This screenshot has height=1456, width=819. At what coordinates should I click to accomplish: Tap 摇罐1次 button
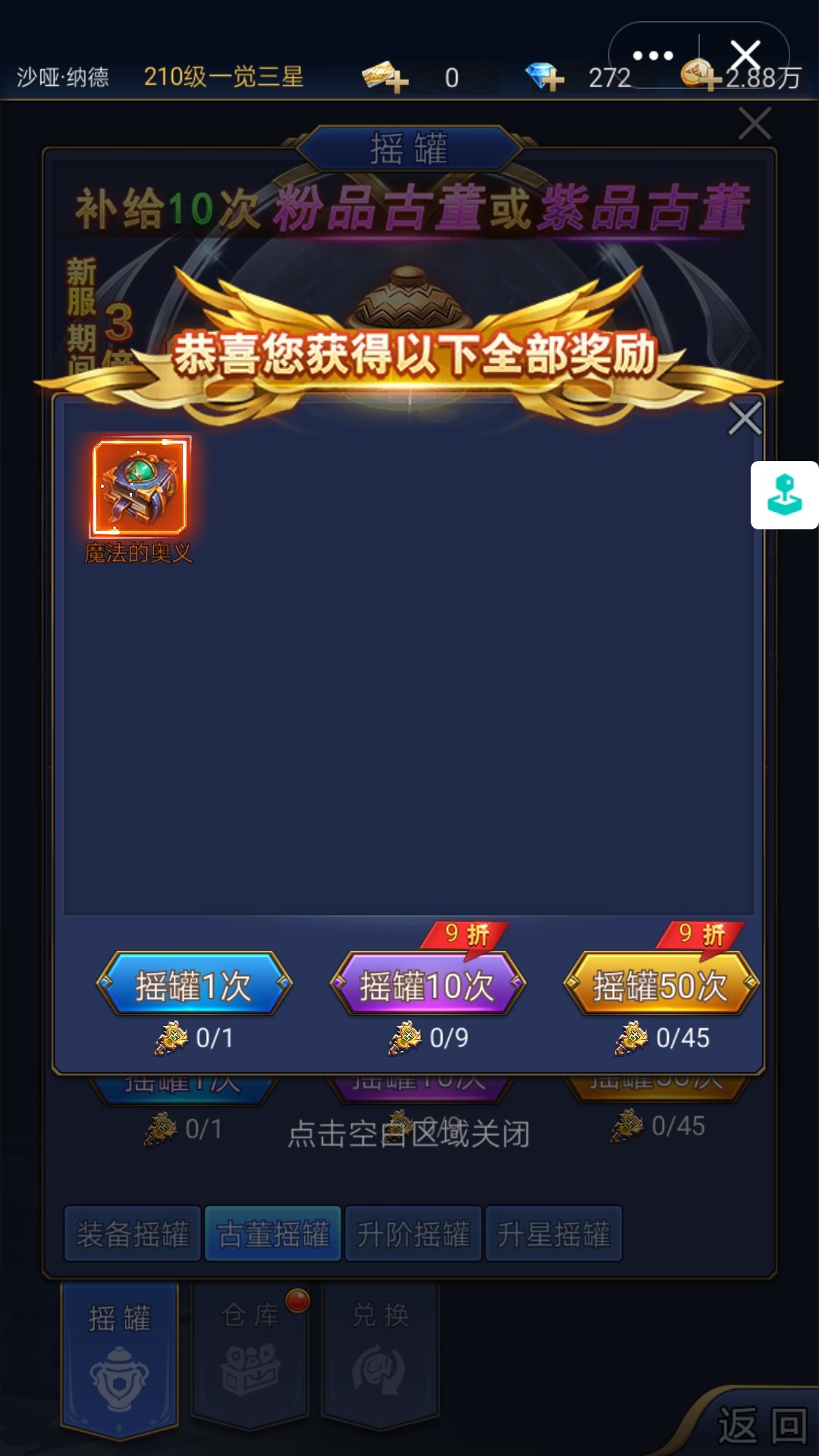pos(193,984)
